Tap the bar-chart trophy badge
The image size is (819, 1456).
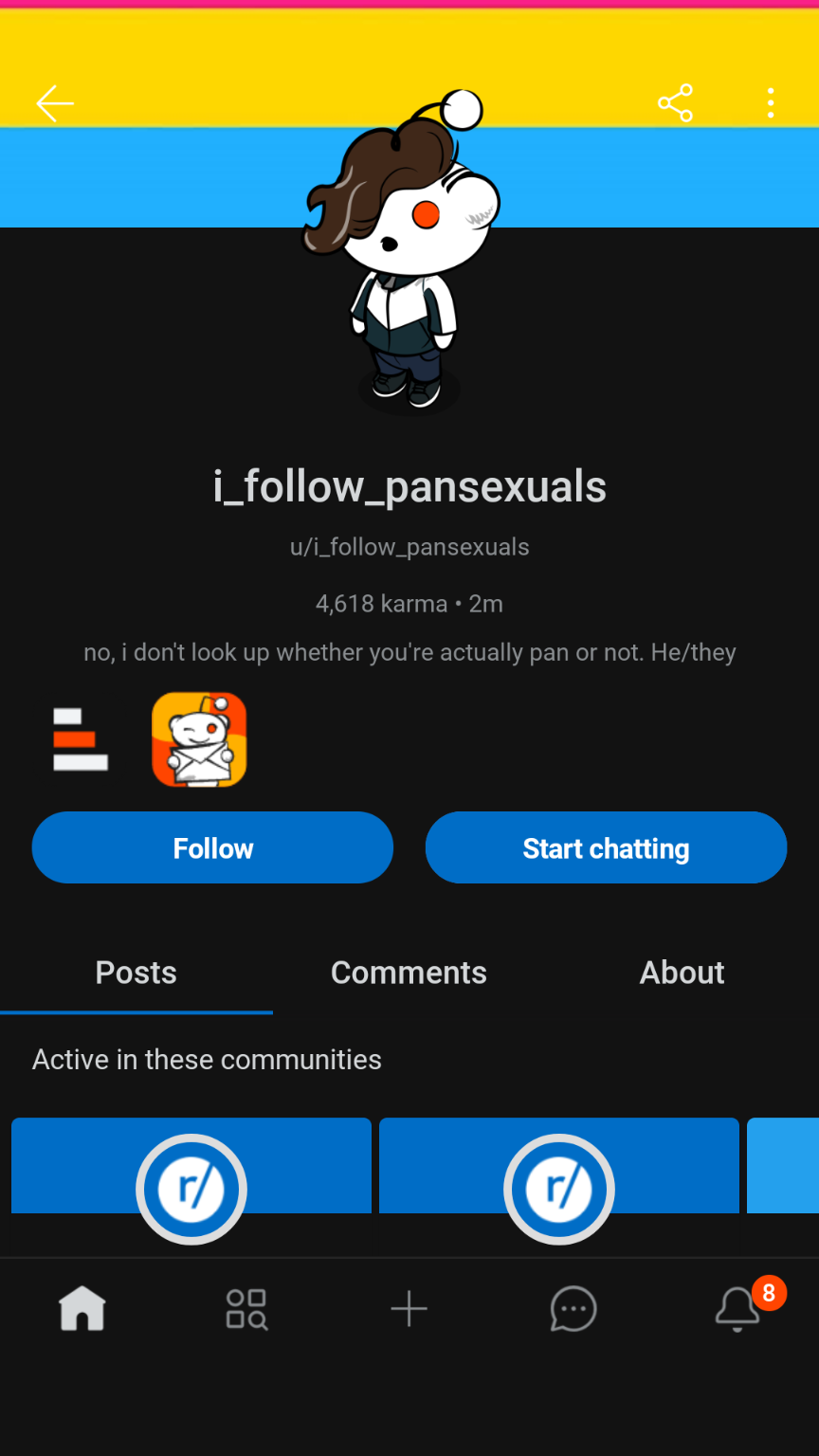point(81,738)
